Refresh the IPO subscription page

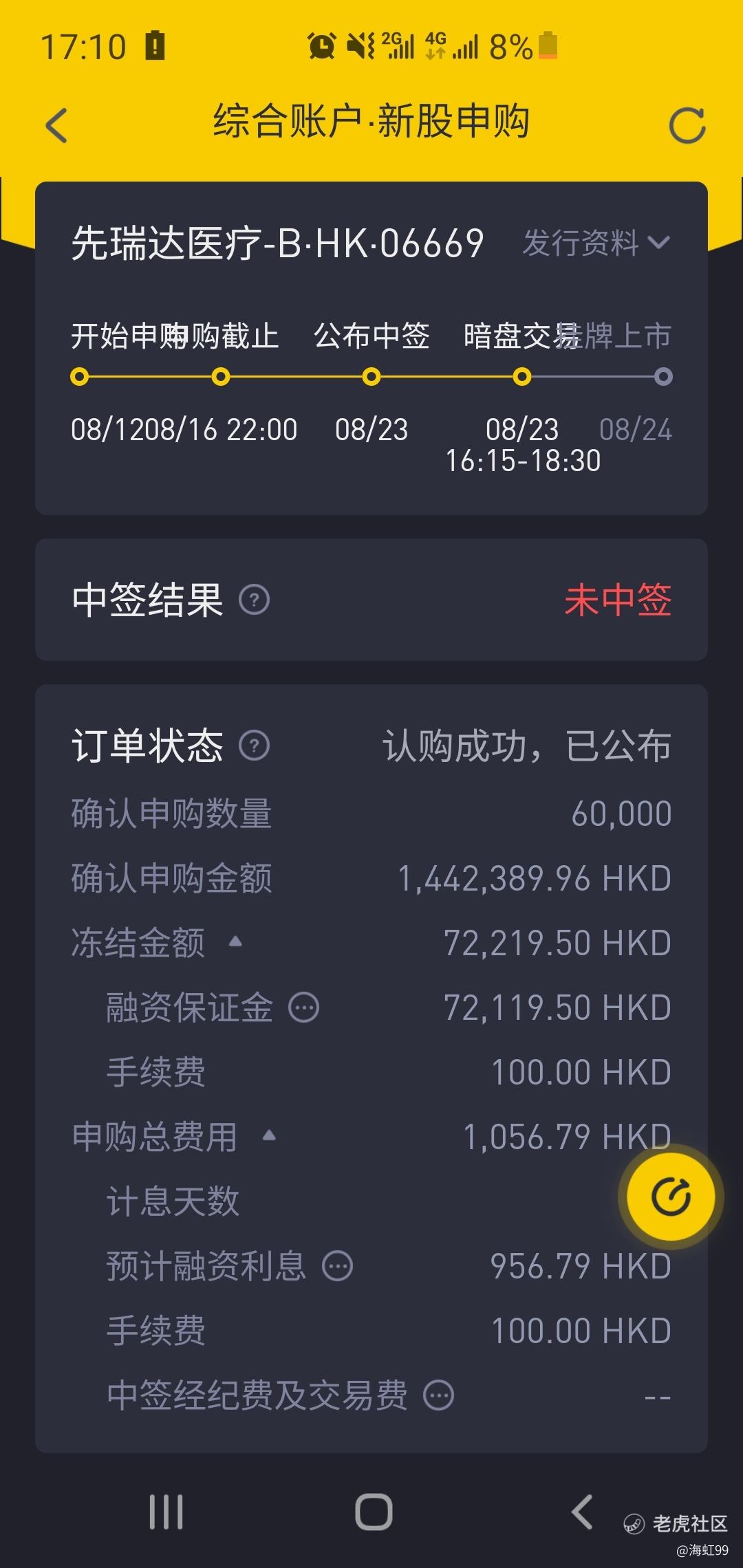[x=687, y=125]
